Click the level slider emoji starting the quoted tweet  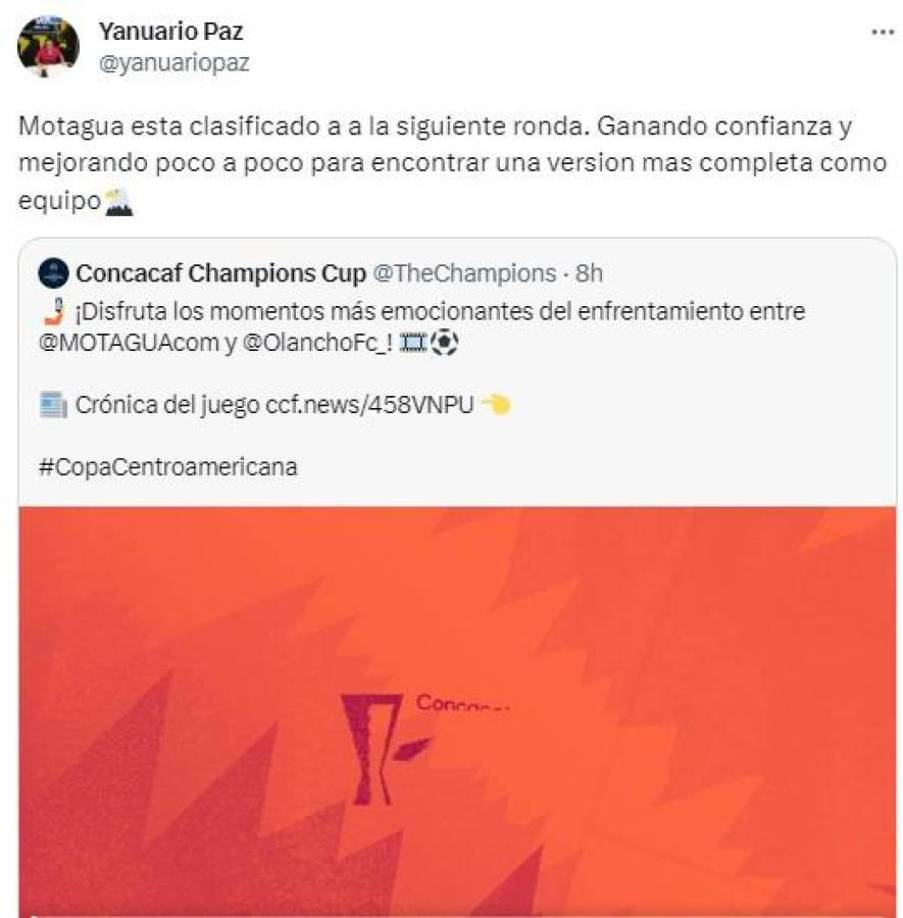(x=51, y=310)
